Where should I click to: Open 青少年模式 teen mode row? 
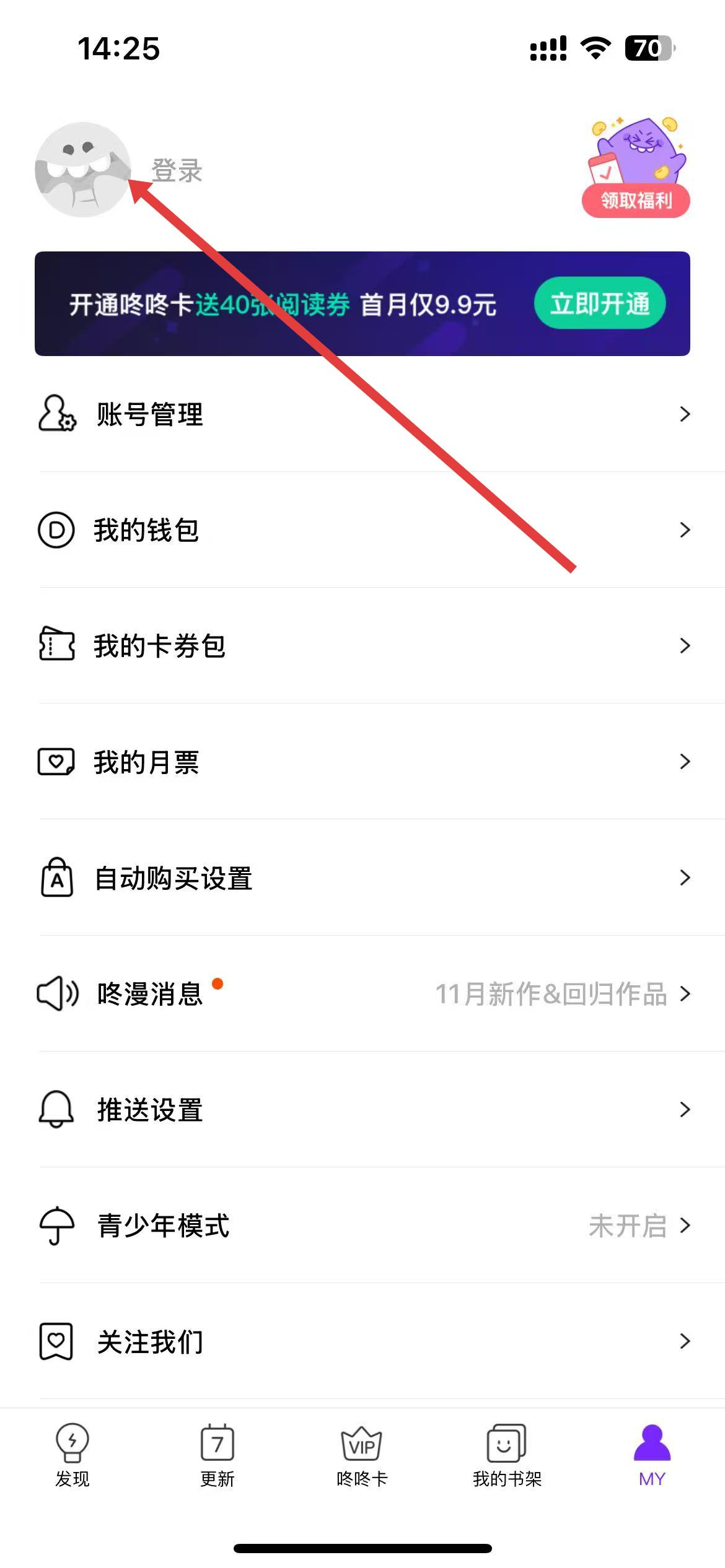click(362, 1225)
